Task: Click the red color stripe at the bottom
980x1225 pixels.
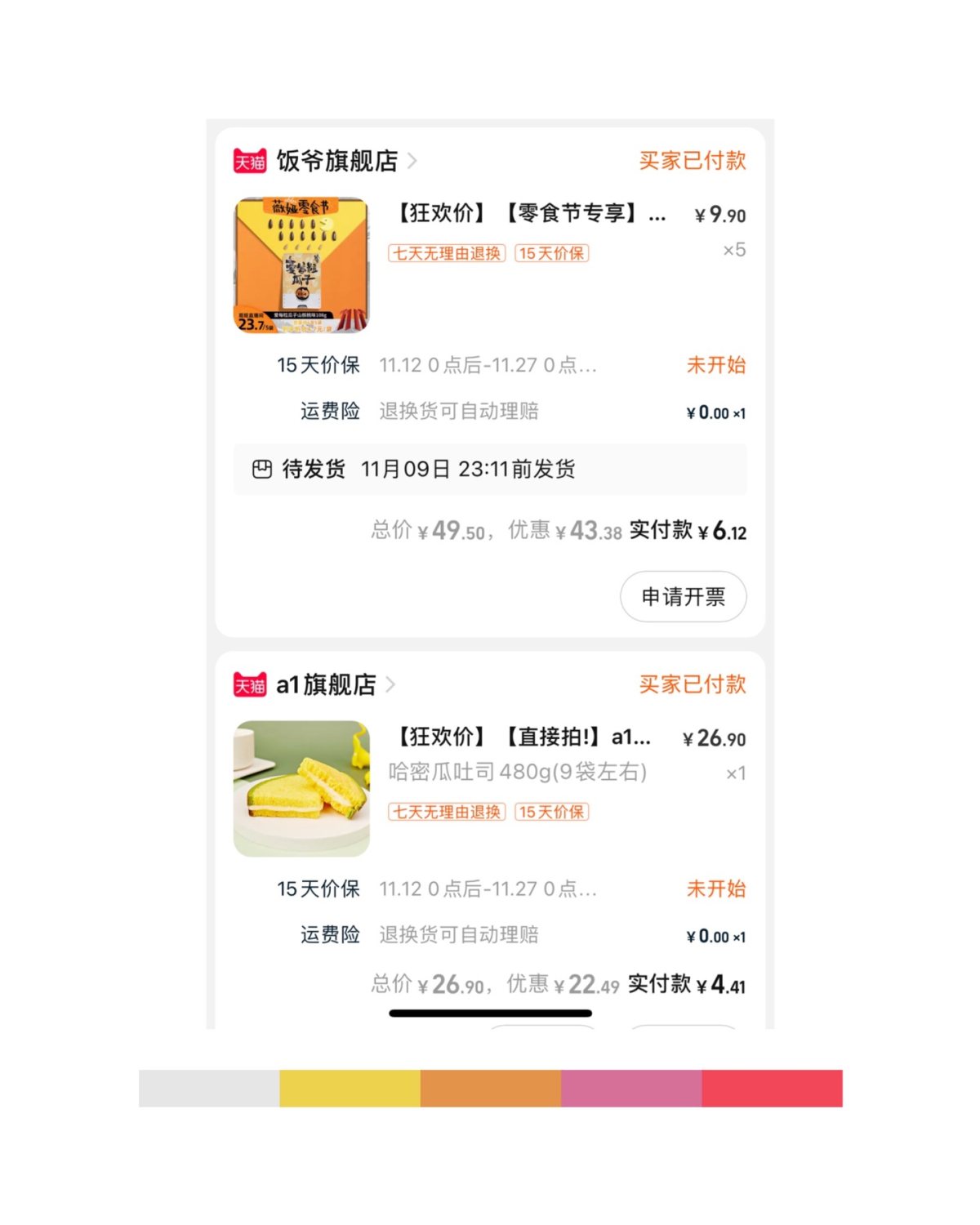Action: click(772, 1085)
